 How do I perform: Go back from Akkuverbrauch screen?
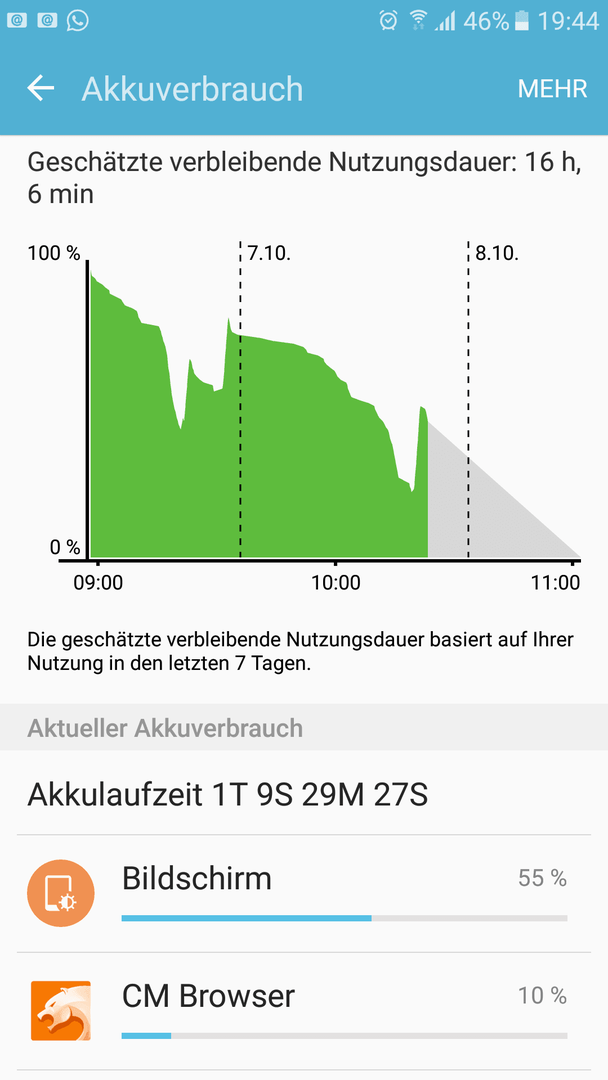[41, 88]
